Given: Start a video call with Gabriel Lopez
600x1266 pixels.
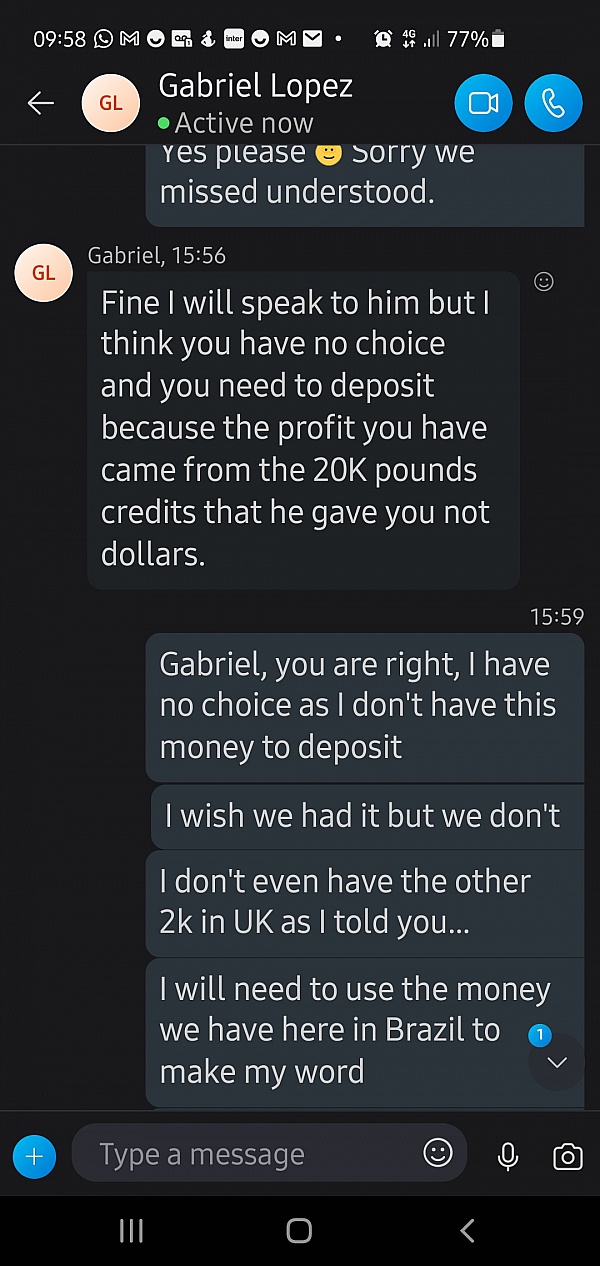Looking at the screenshot, I should 483,103.
